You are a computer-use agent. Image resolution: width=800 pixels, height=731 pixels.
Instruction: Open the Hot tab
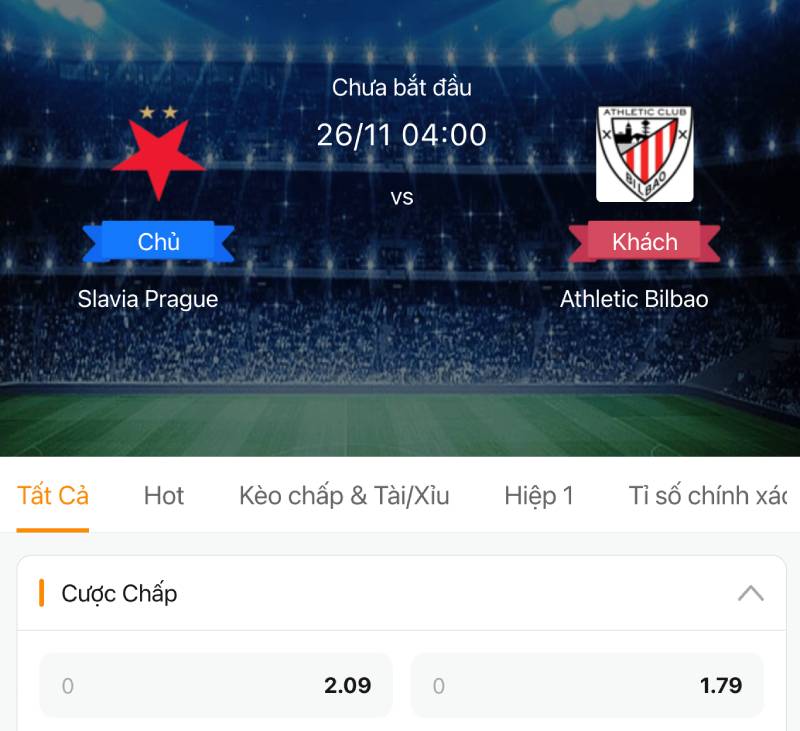click(164, 495)
